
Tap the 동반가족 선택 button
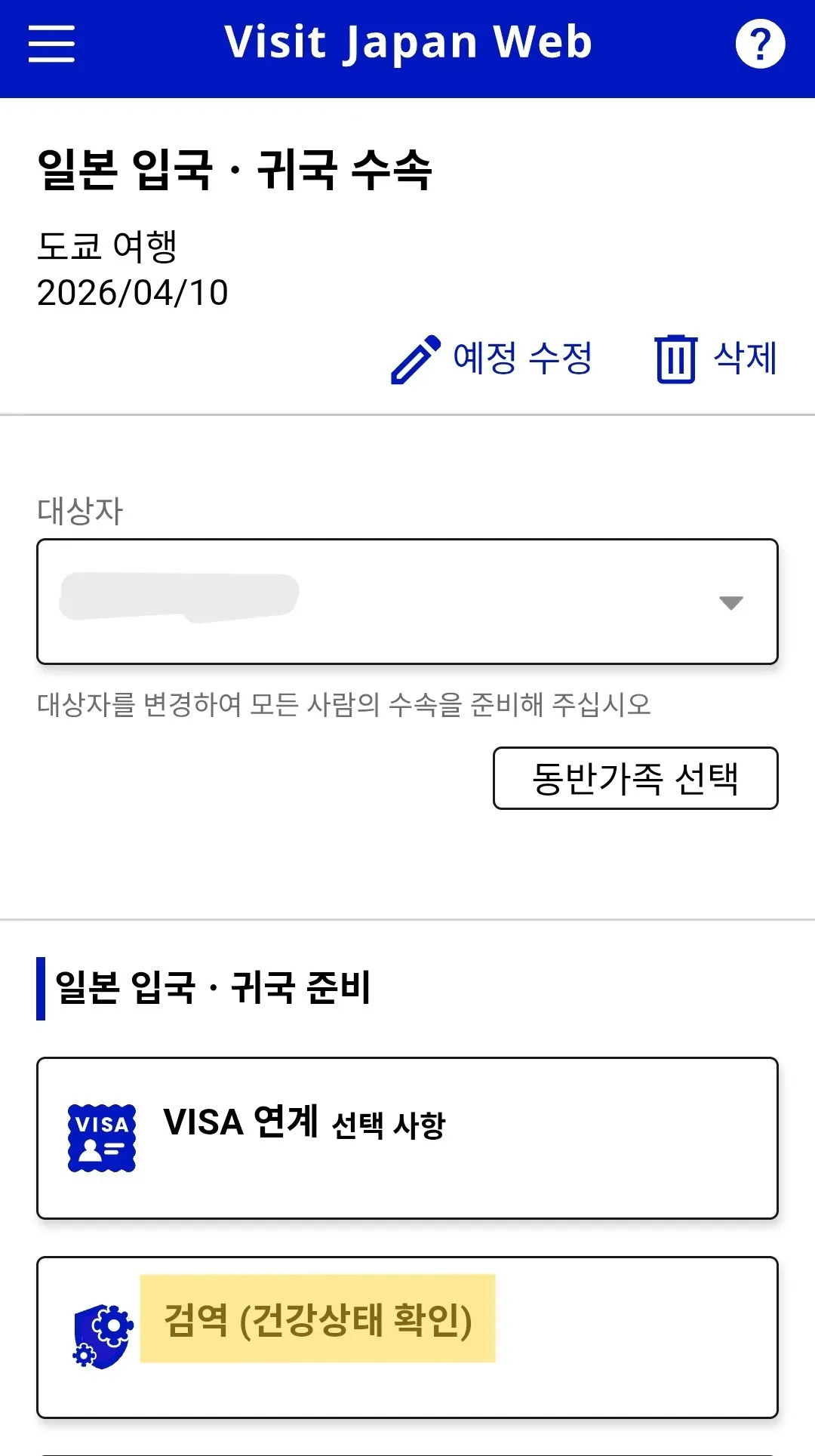pos(635,778)
